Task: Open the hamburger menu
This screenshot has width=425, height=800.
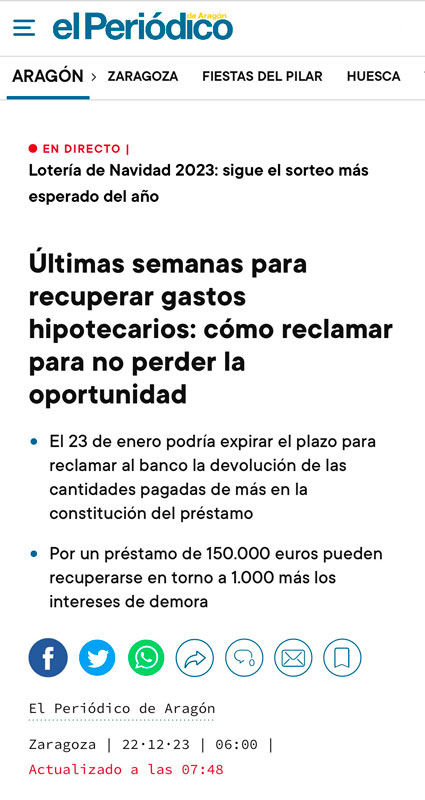Action: pos(24,28)
